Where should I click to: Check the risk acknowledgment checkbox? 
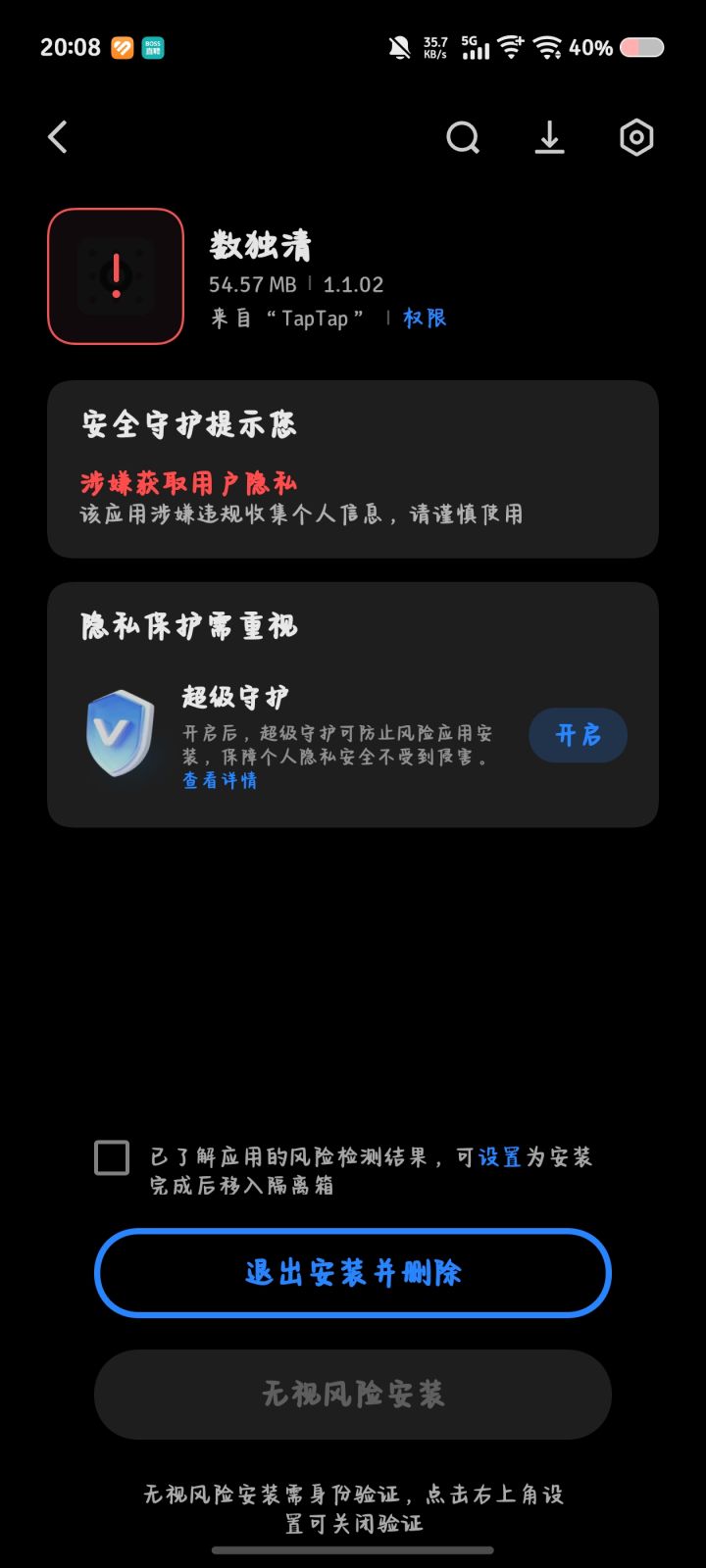pos(112,1158)
